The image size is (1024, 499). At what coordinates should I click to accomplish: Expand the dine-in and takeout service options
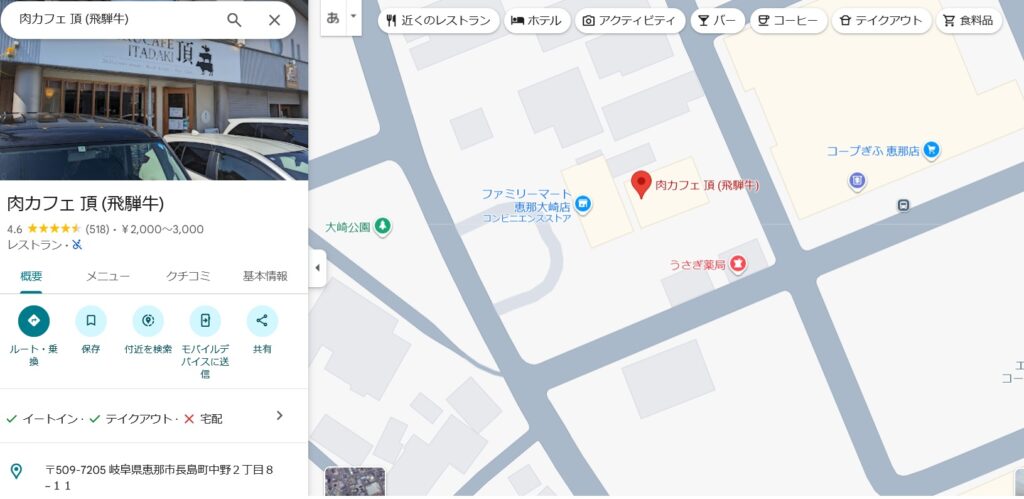point(279,416)
